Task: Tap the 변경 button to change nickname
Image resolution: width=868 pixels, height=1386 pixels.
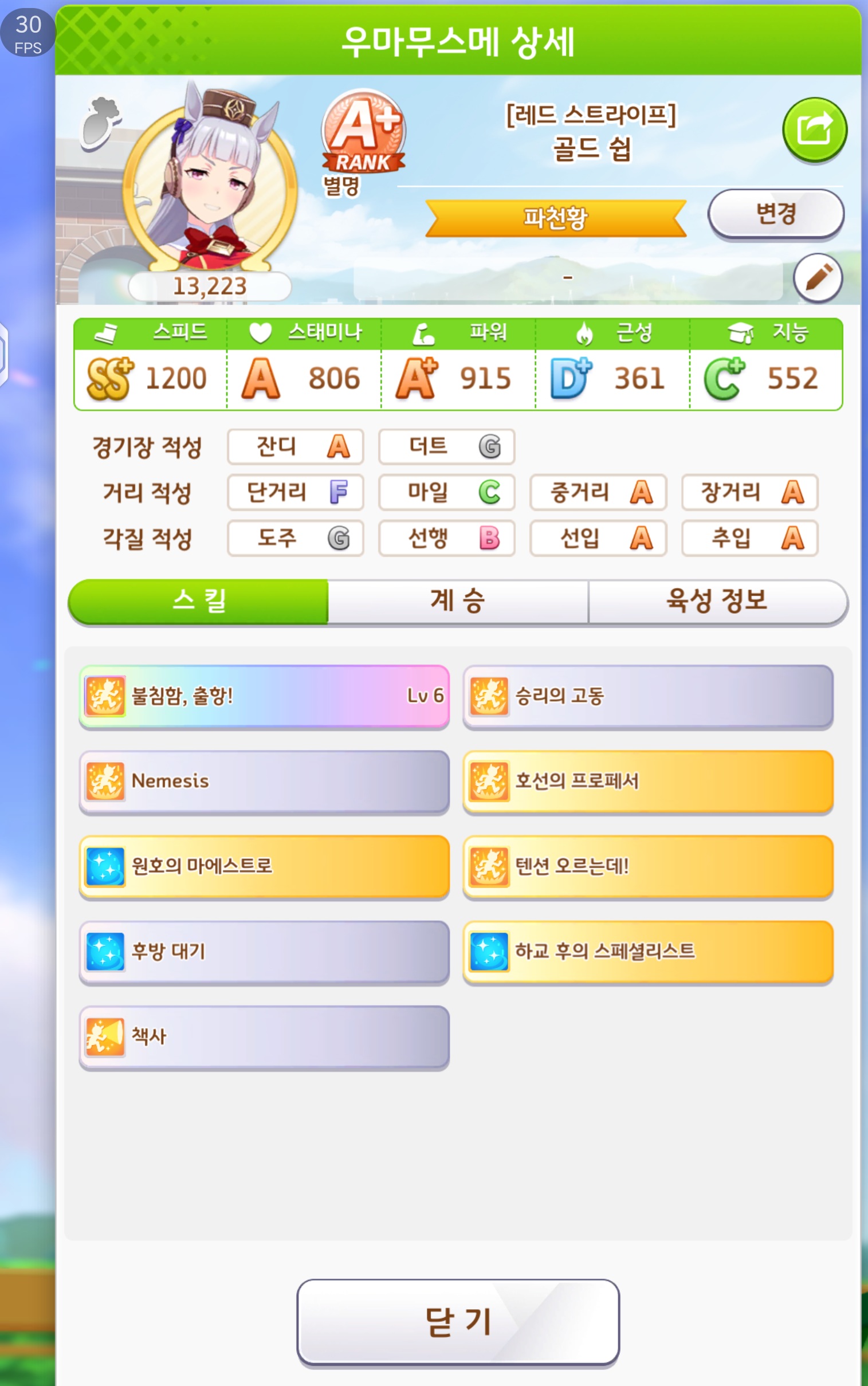Action: 776,214
